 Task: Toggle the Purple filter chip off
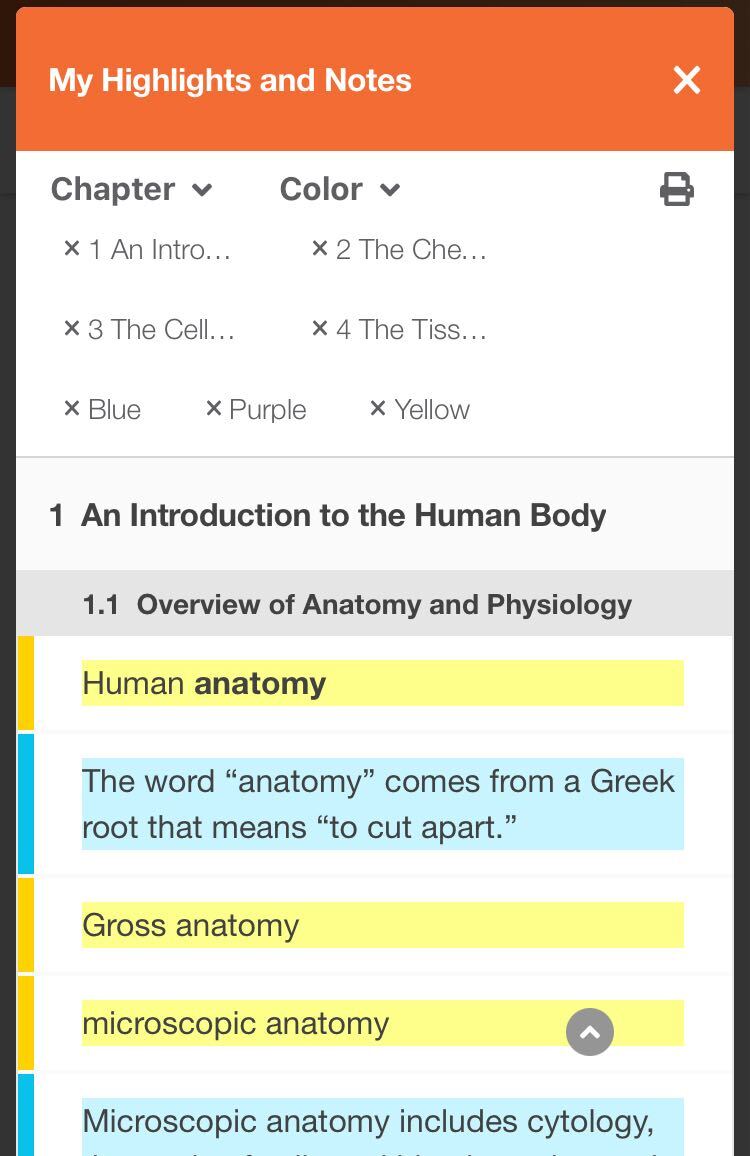[x=255, y=407]
